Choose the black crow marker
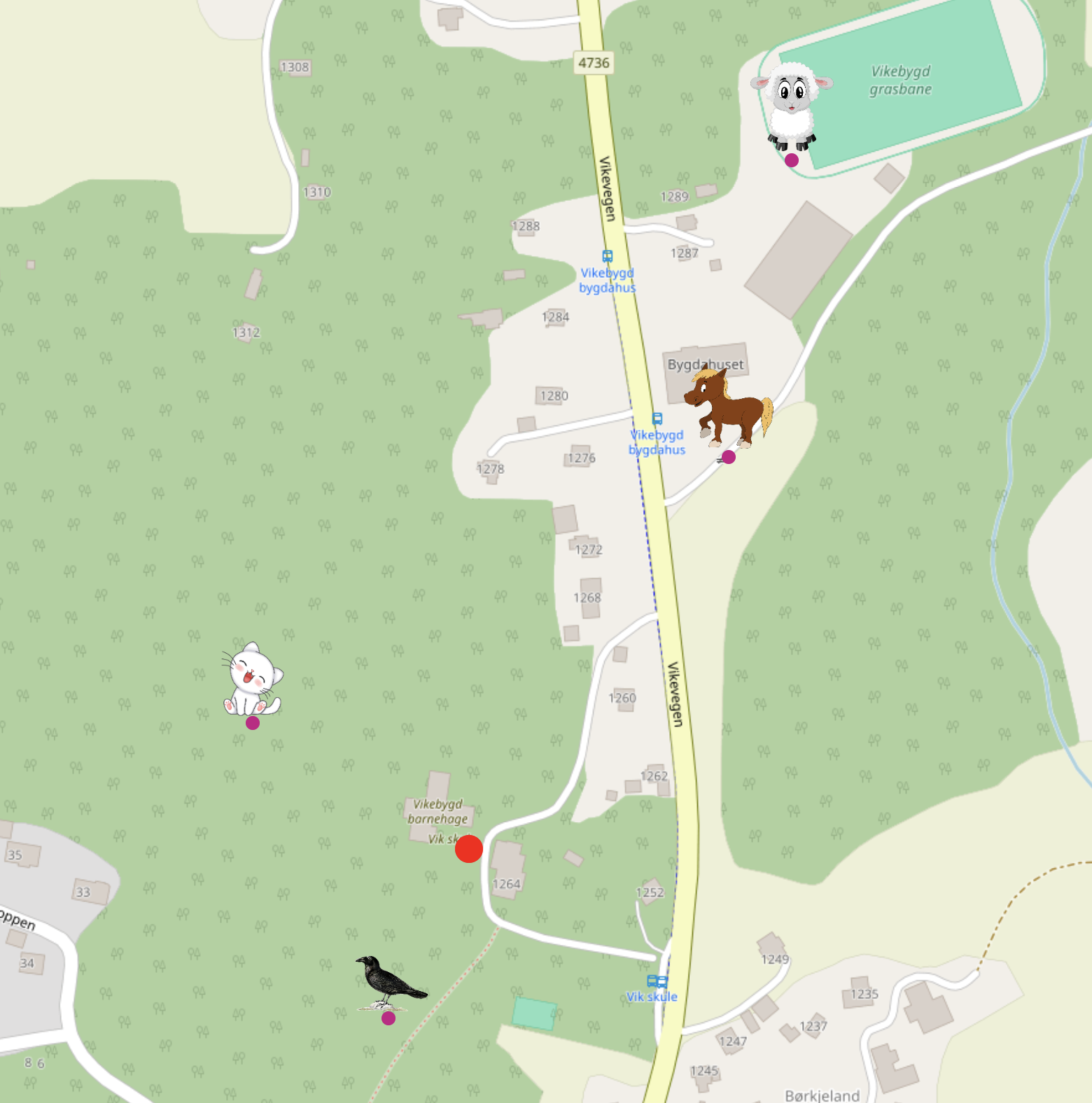The image size is (1092, 1103). (x=388, y=982)
